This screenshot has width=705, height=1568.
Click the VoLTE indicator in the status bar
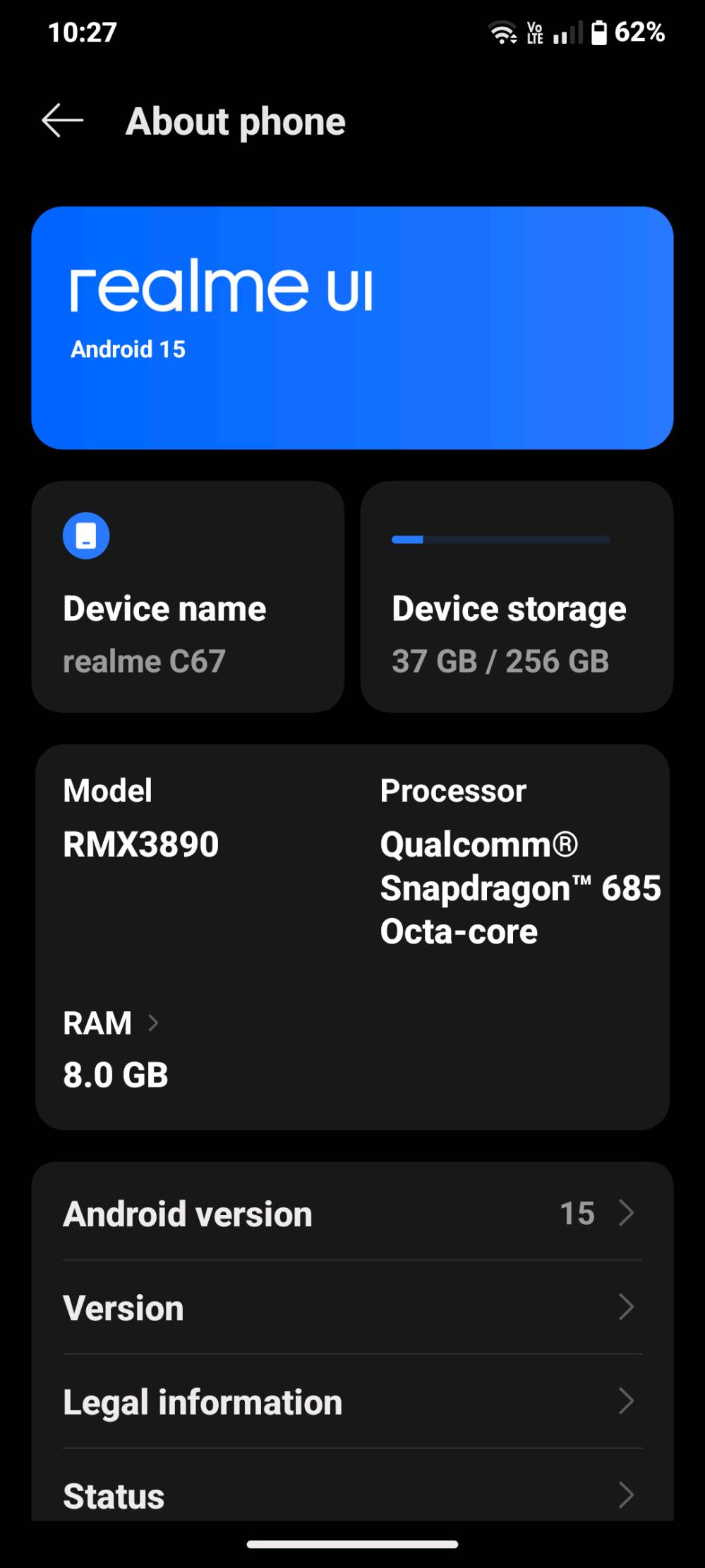(536, 32)
